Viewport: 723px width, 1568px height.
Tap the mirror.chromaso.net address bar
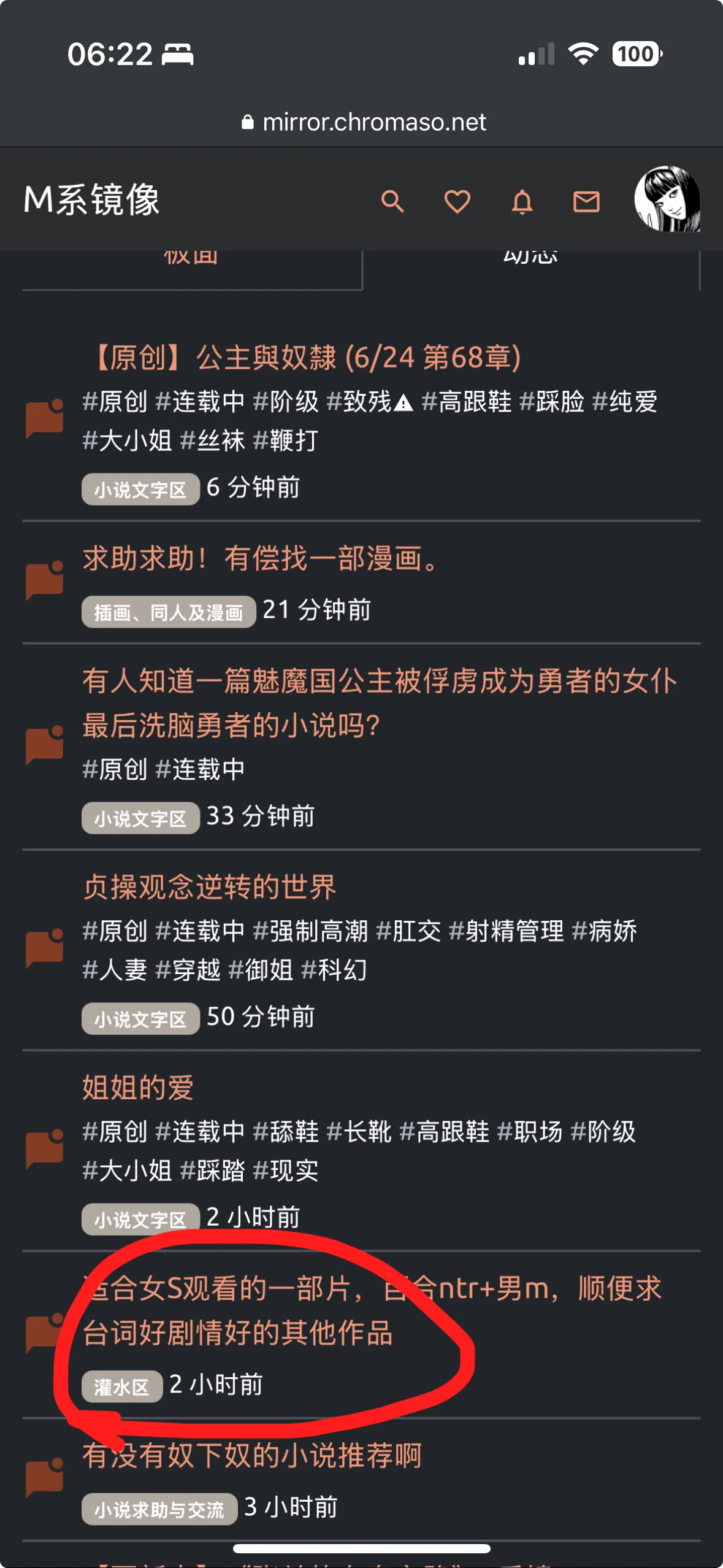tap(364, 122)
